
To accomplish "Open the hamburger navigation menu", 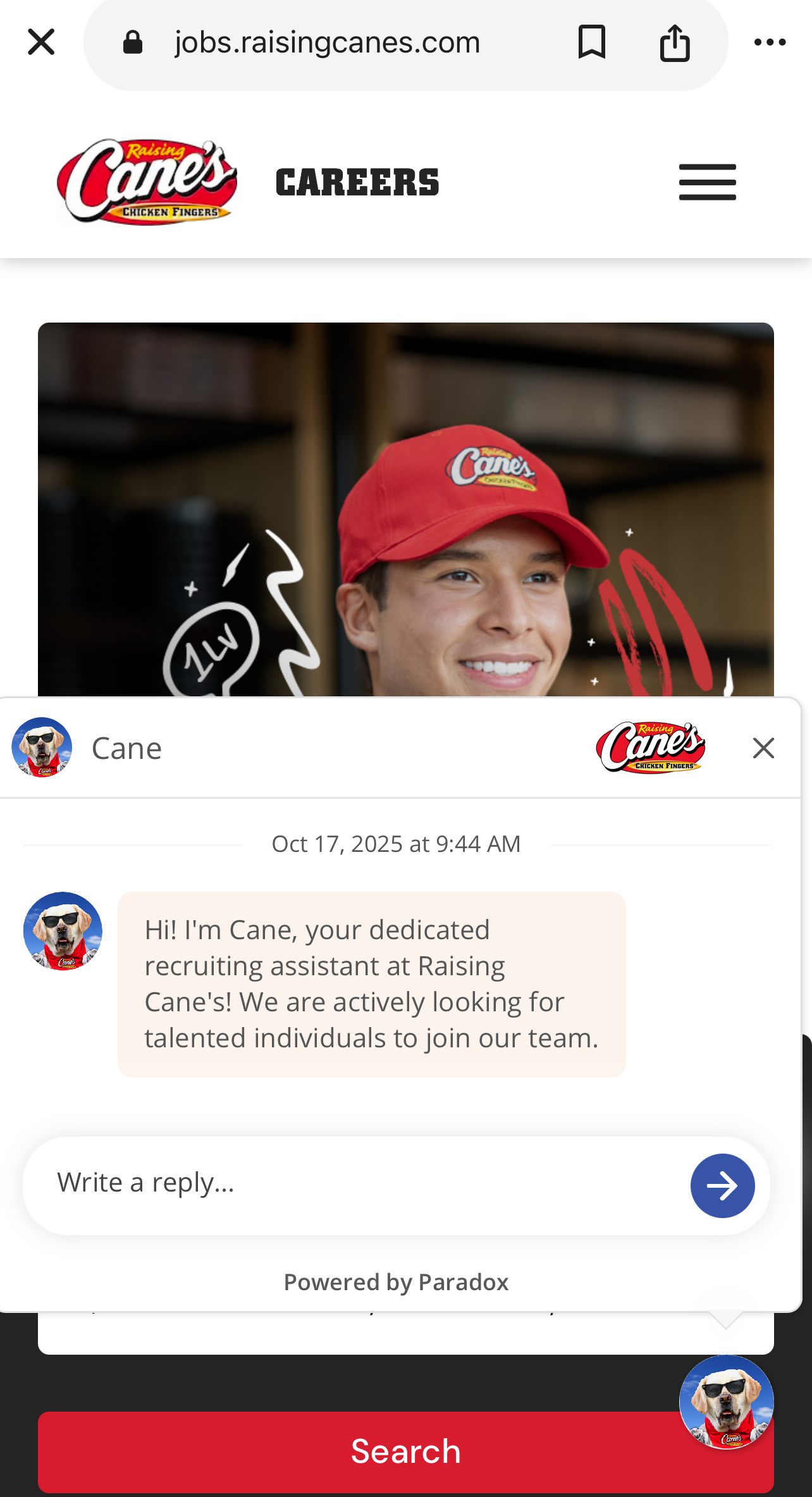I will pos(707,182).
